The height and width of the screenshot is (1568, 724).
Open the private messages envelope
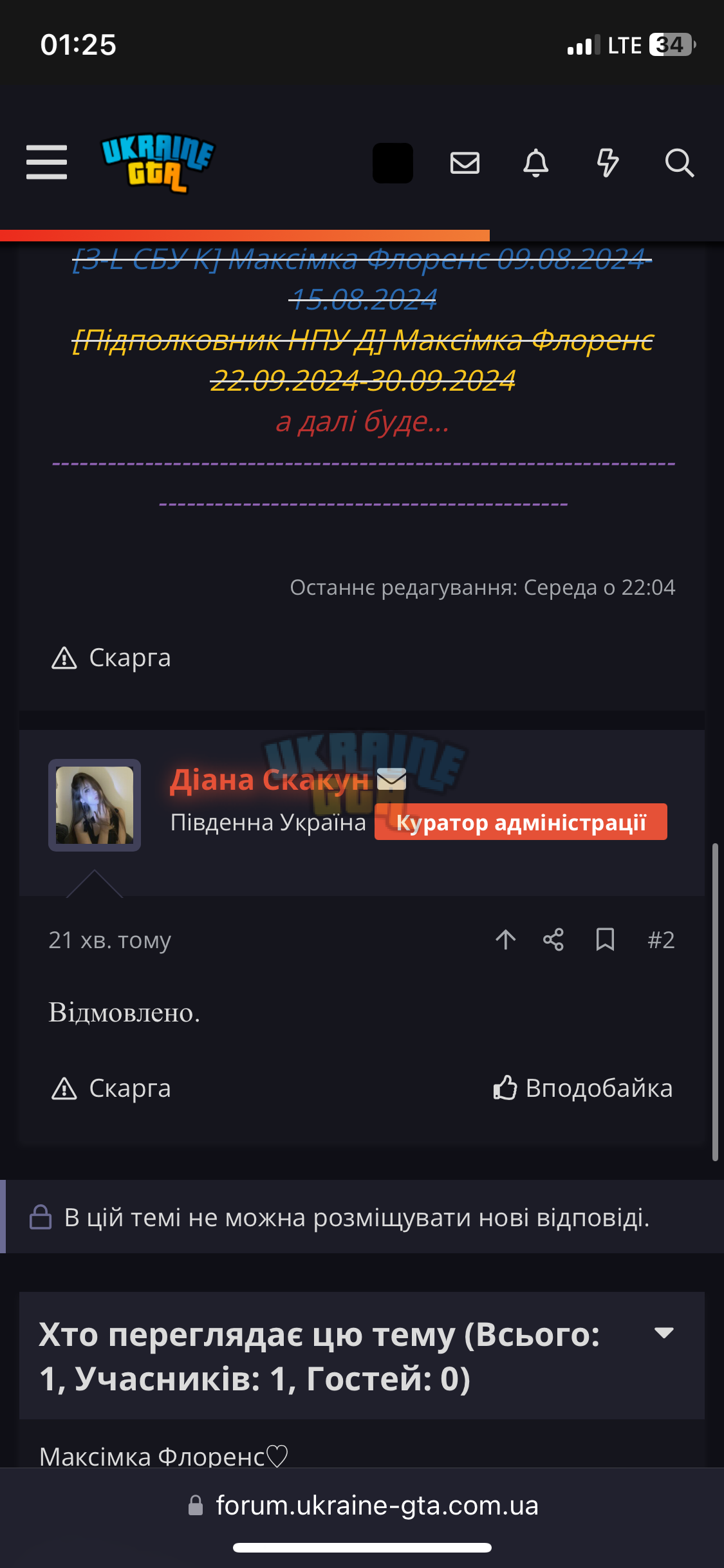pyautogui.click(x=465, y=163)
